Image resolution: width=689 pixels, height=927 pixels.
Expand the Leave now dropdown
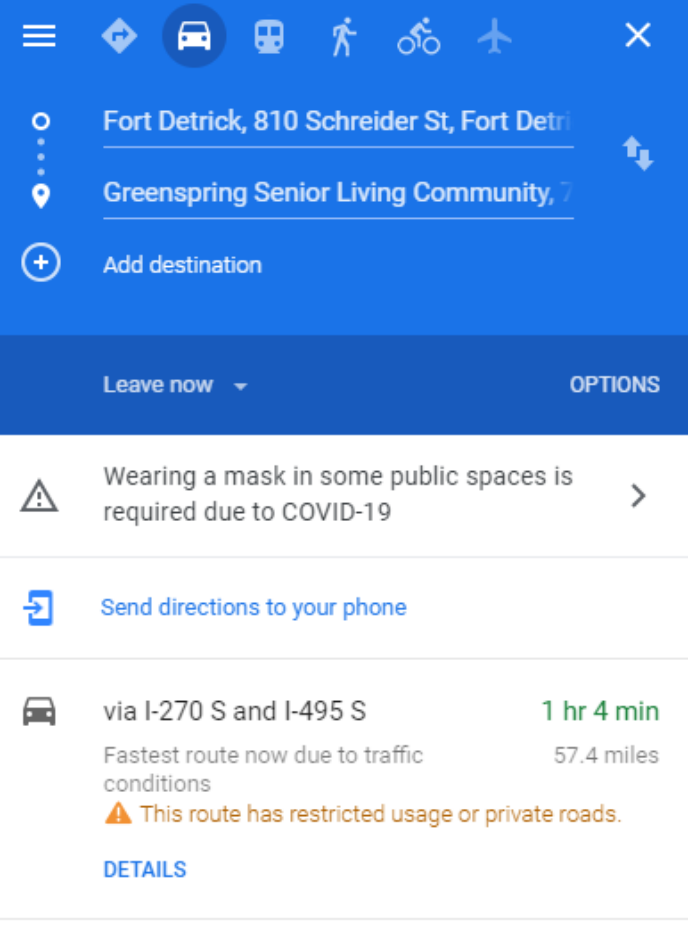[175, 385]
